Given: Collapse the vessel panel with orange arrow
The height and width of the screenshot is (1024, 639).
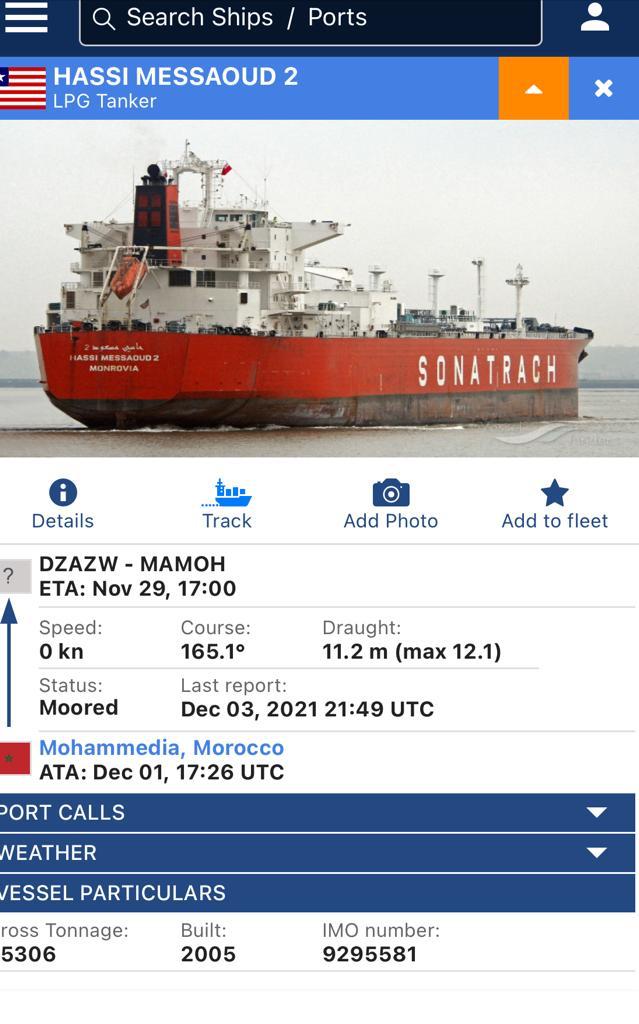Looking at the screenshot, I should (533, 89).
